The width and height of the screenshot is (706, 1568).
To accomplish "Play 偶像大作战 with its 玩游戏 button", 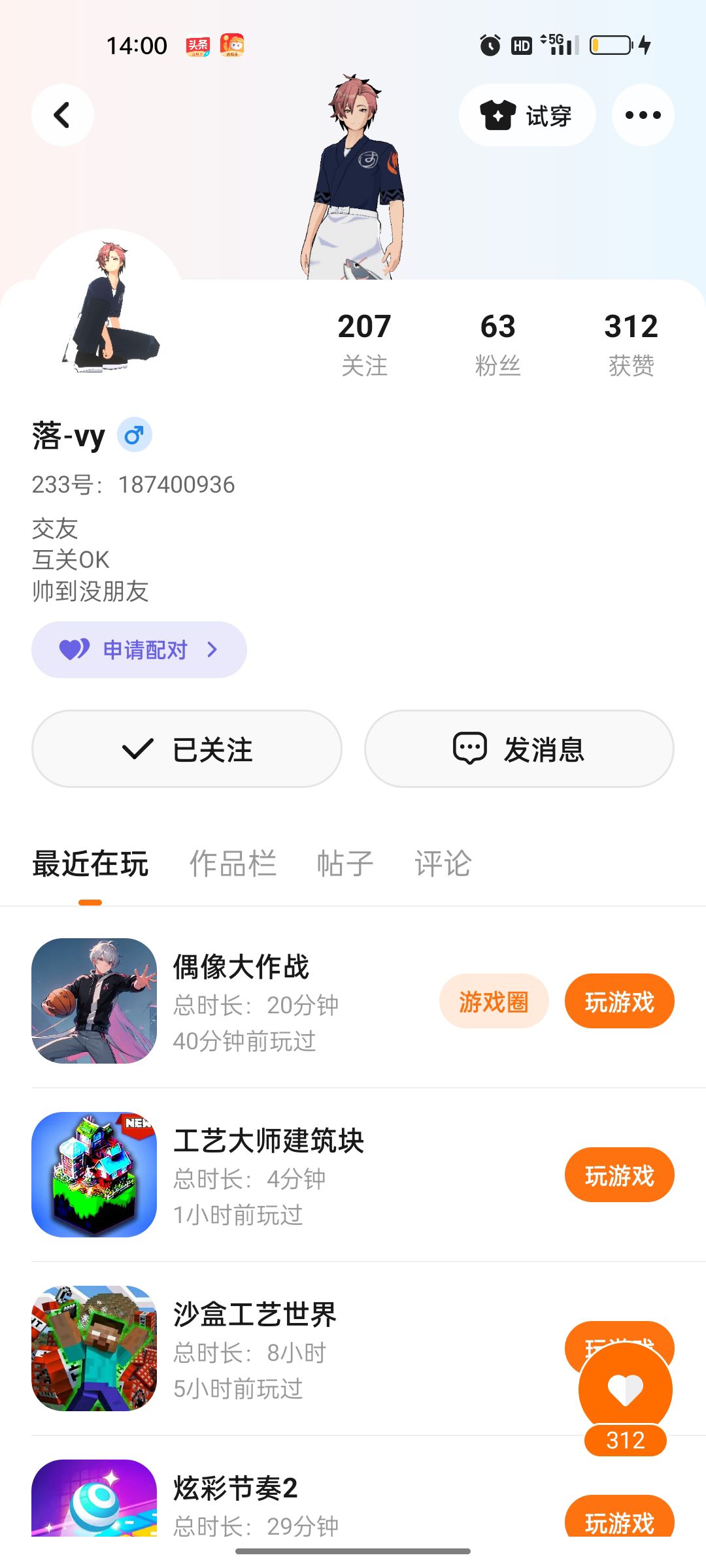I will point(619,1001).
